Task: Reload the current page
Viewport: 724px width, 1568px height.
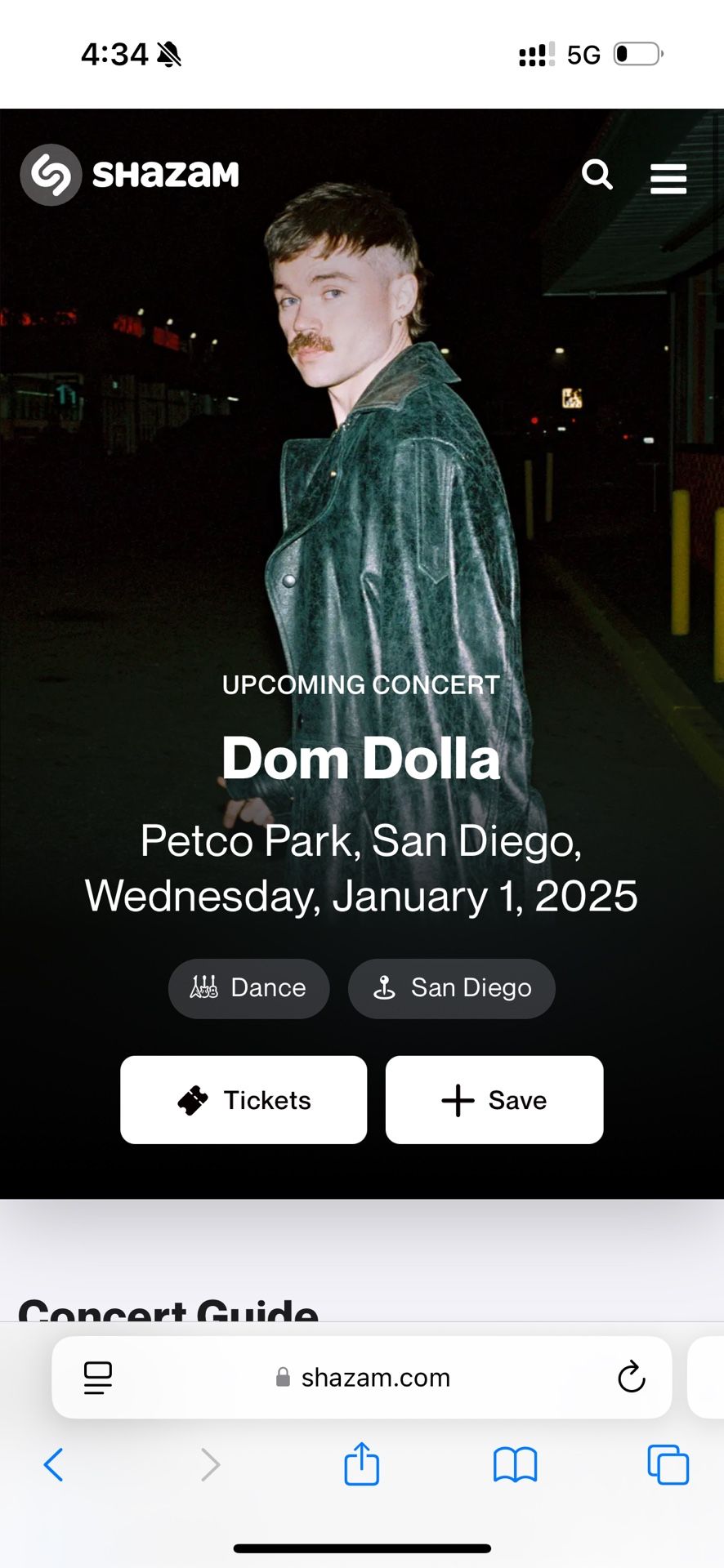Action: [631, 1378]
